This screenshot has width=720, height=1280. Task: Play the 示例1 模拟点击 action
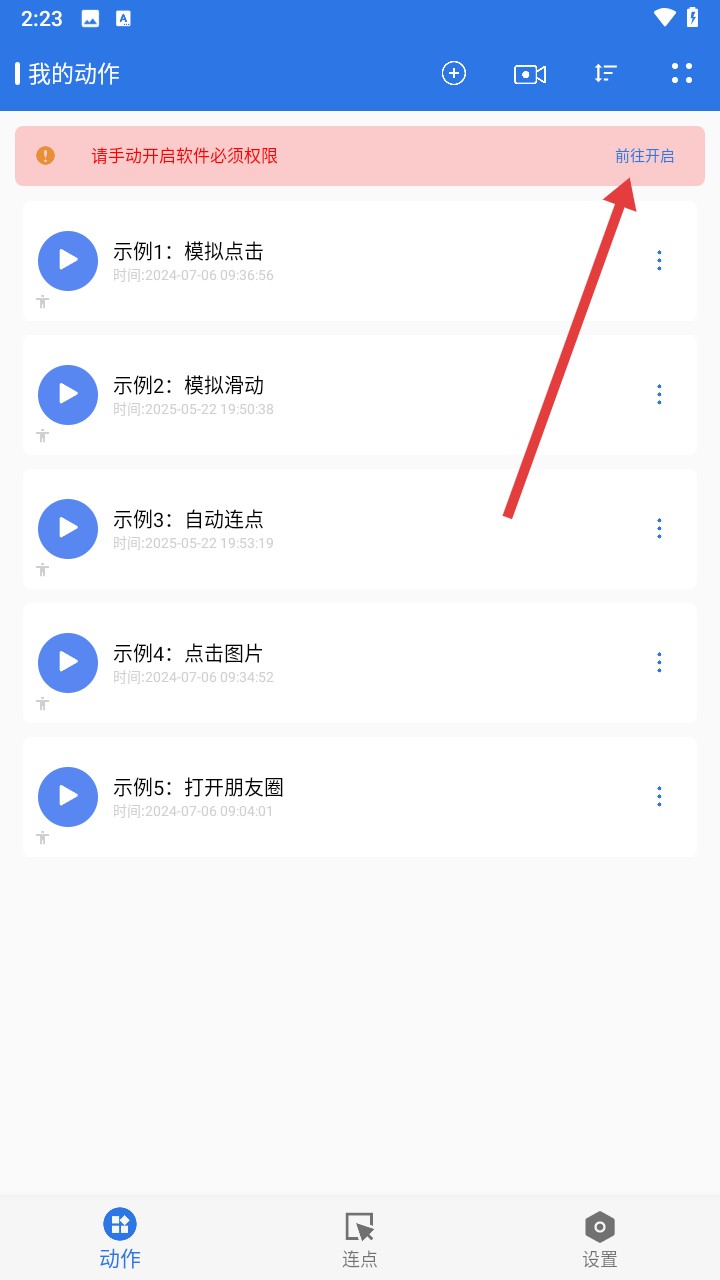click(67, 260)
